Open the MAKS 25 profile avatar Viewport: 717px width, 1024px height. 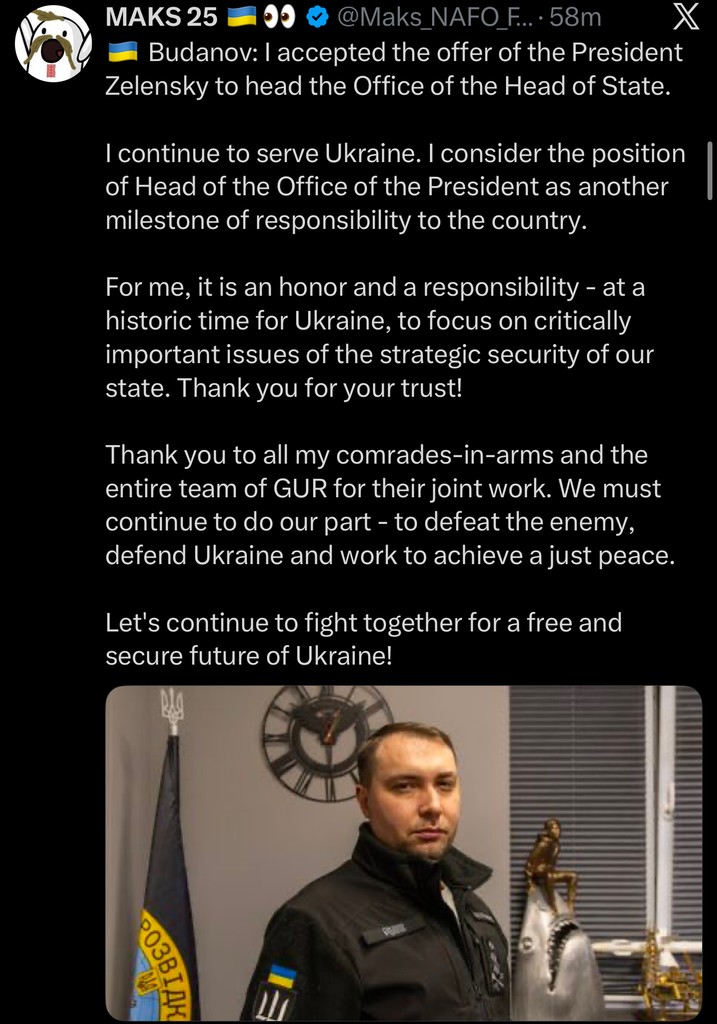[54, 44]
